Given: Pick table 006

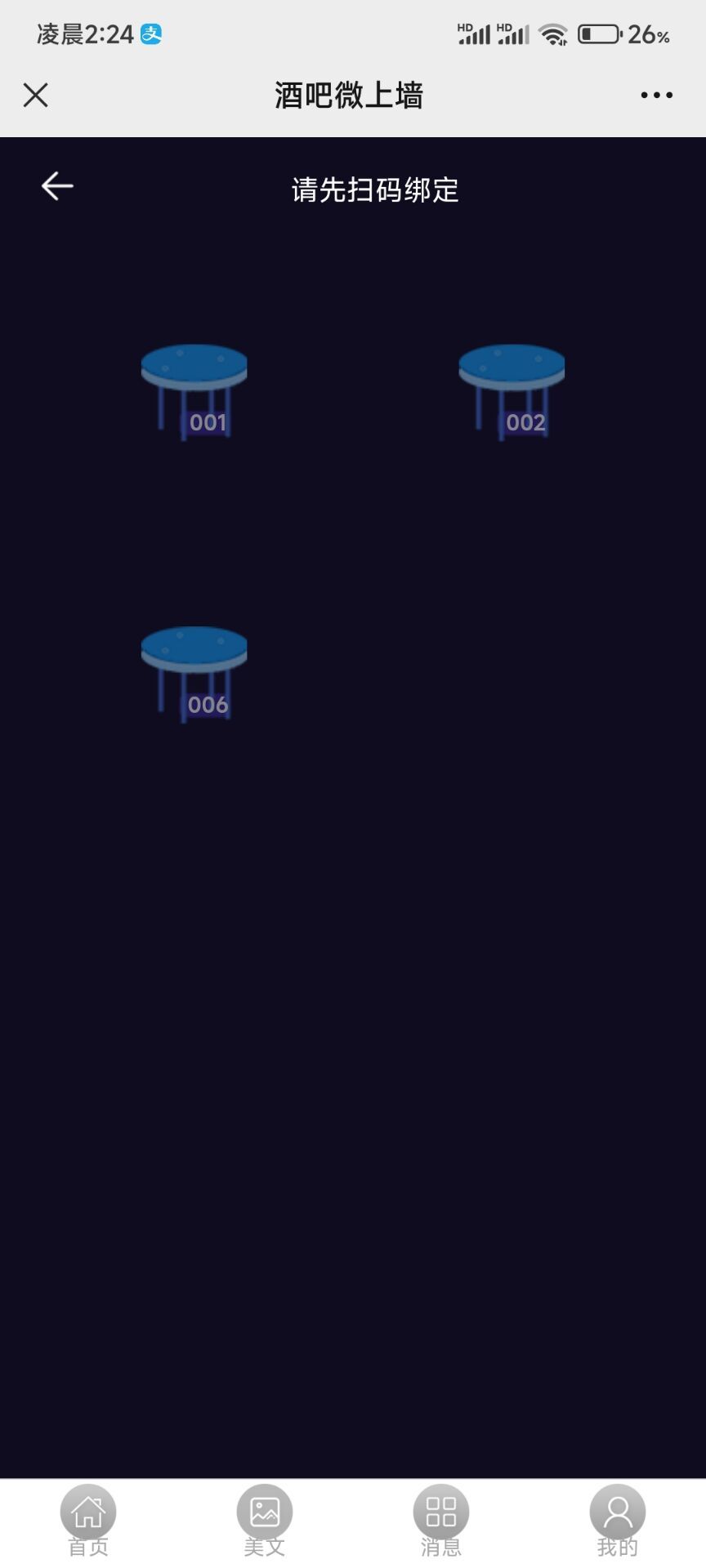Looking at the screenshot, I should tap(194, 675).
